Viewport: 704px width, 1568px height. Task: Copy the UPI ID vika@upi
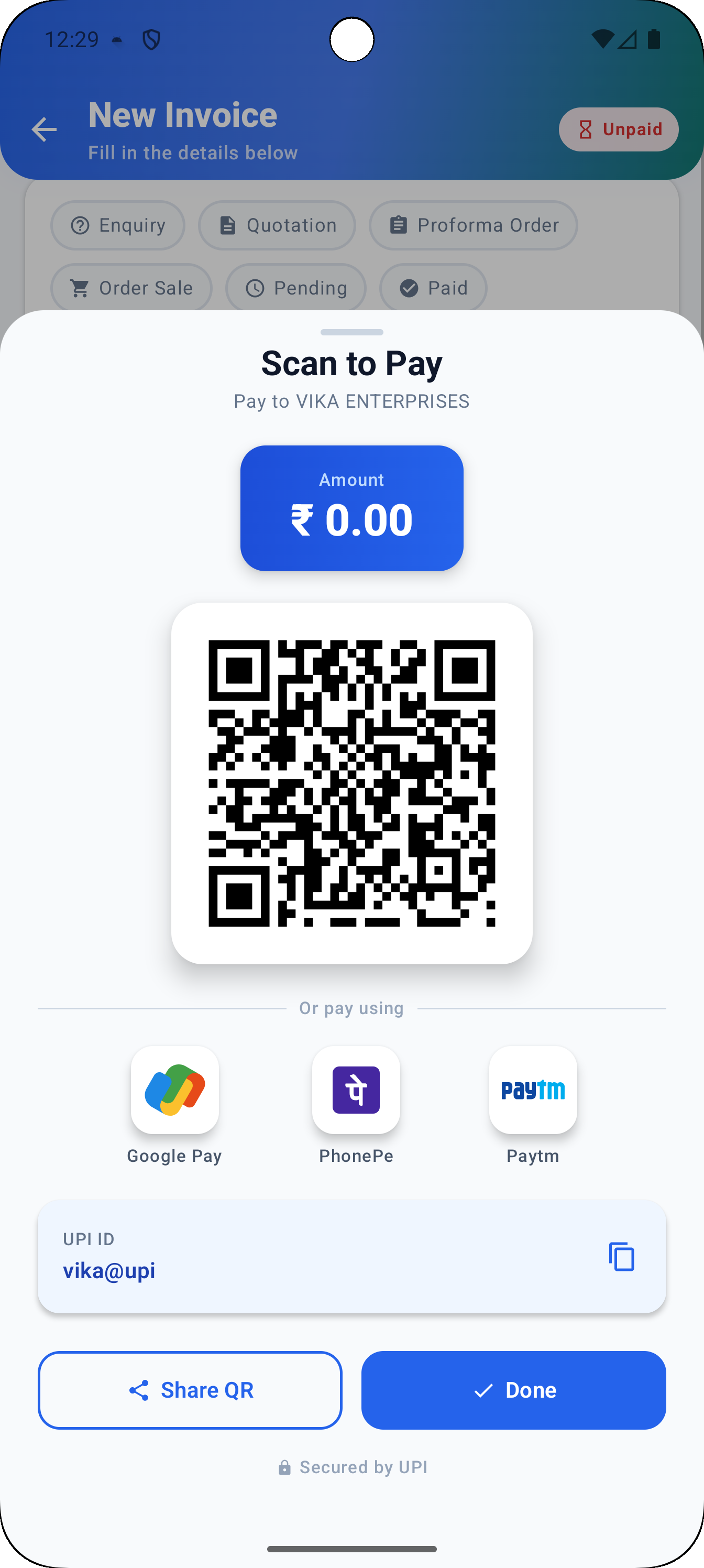click(621, 1256)
